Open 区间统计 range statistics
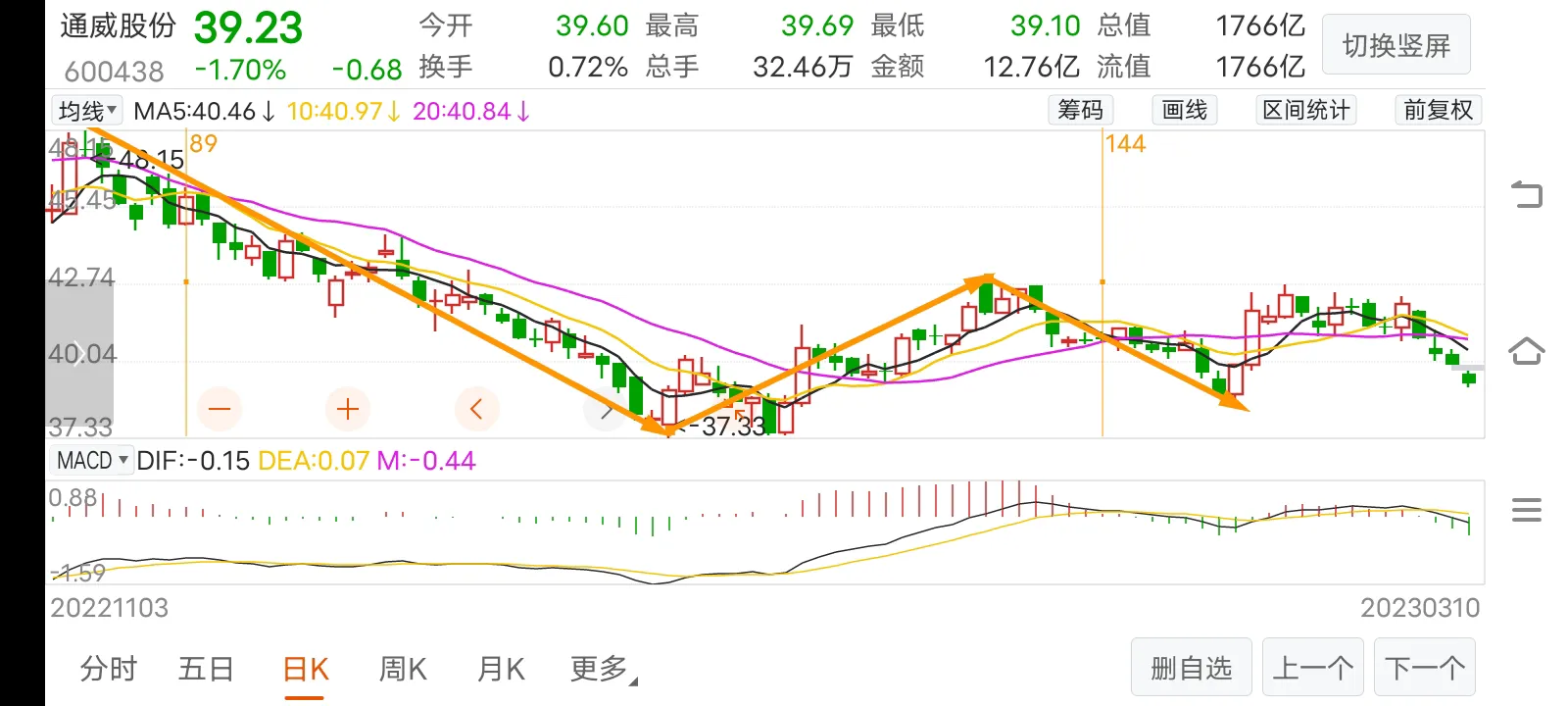 pyautogui.click(x=1305, y=110)
